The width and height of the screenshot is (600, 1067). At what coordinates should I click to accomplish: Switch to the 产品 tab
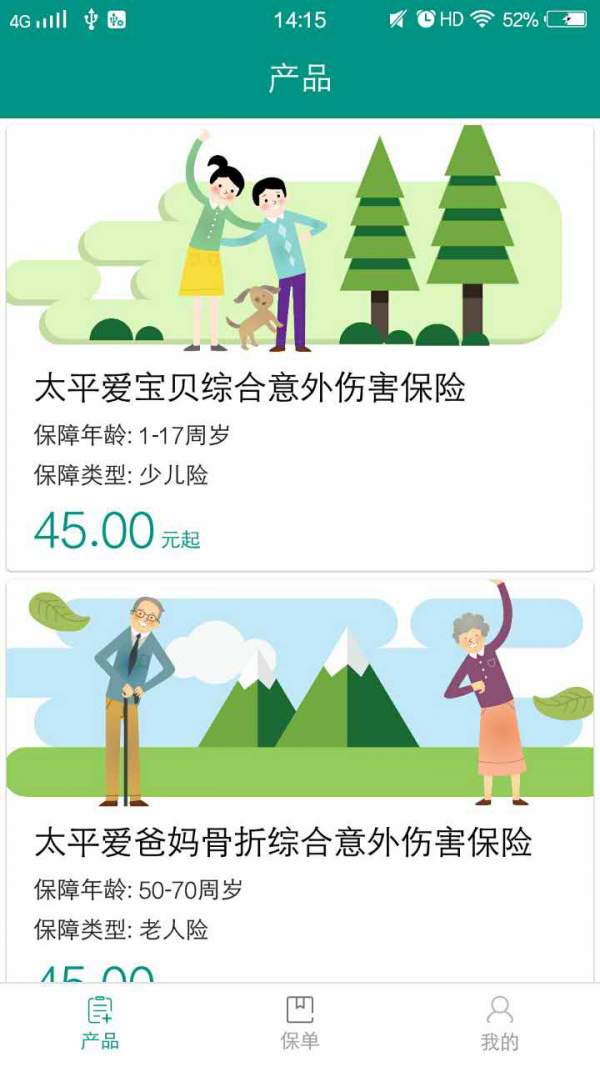100,1024
